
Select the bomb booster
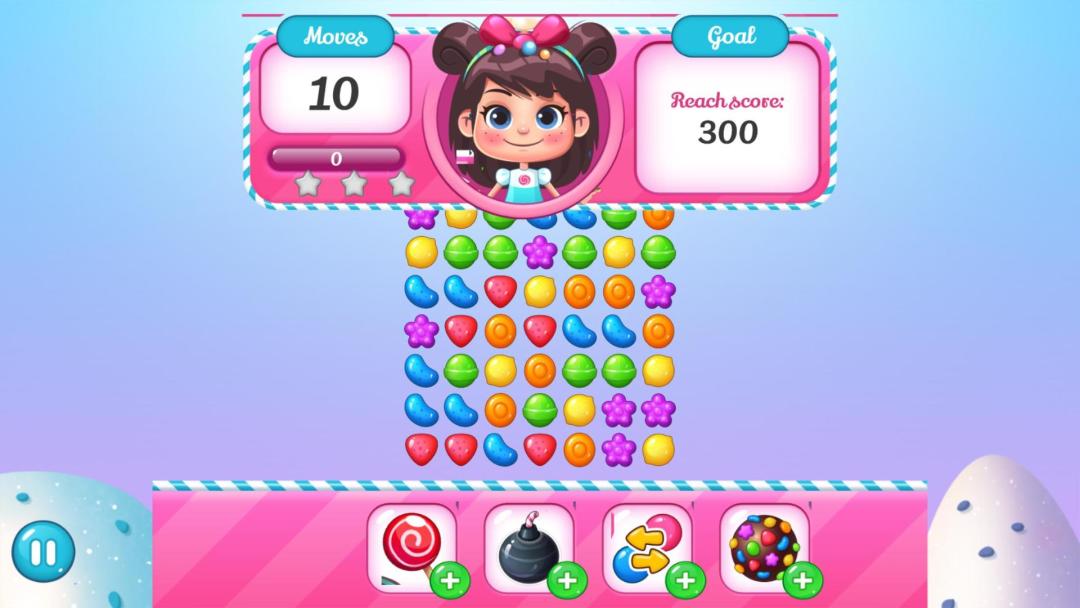pos(528,547)
